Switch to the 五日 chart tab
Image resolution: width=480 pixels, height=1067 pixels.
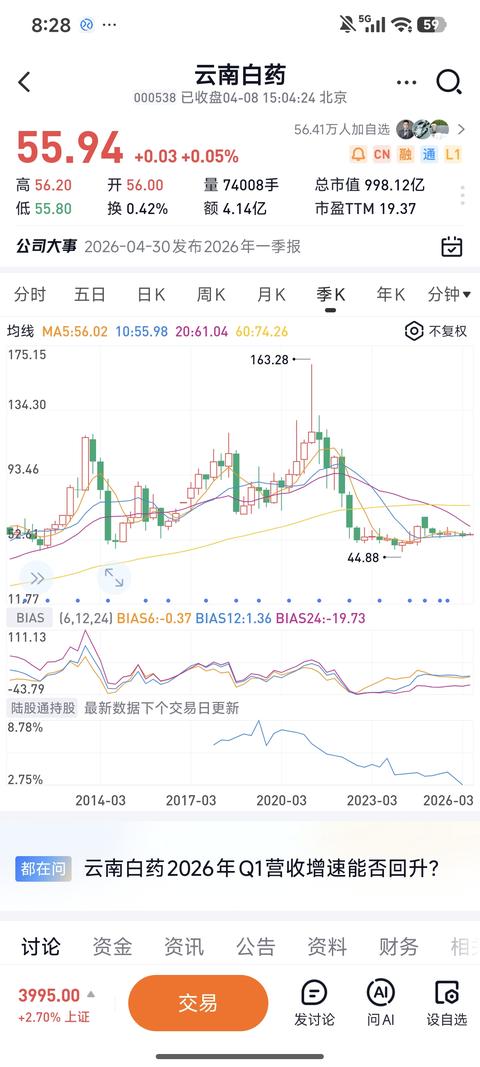tap(90, 295)
